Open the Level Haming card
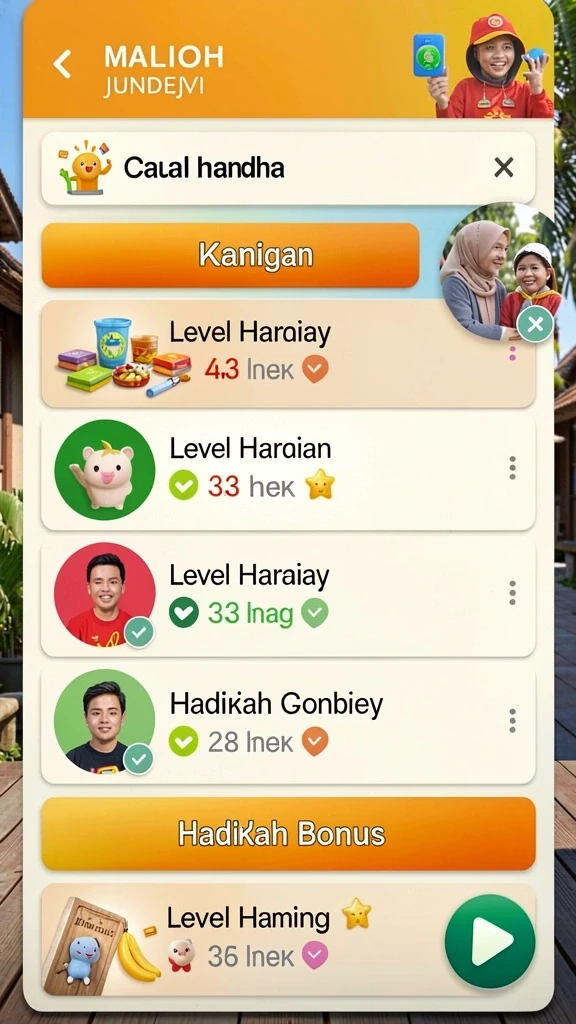 (x=288, y=940)
